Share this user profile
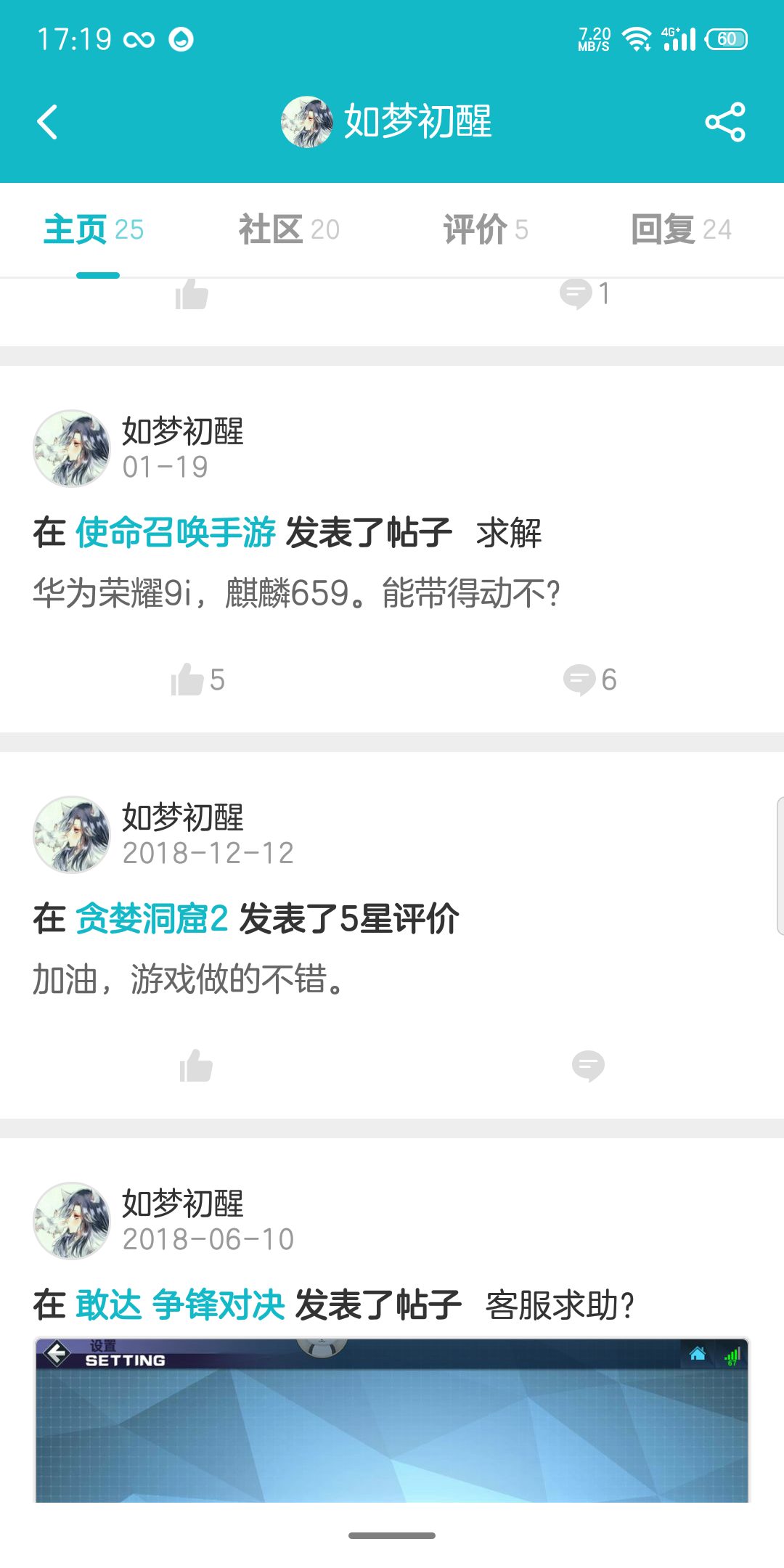The image size is (784, 1568). coord(725,122)
